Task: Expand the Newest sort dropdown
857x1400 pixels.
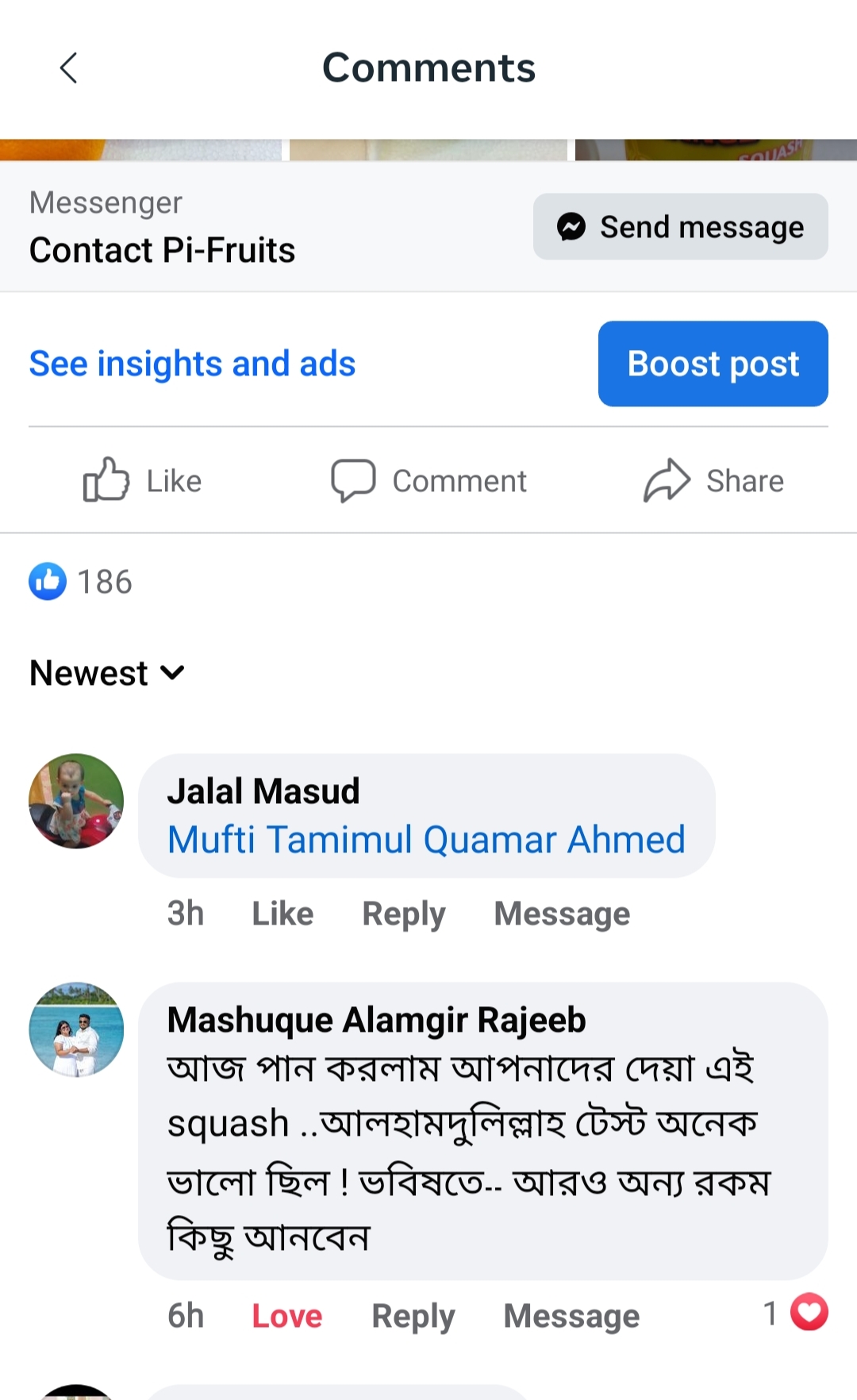Action: tap(107, 674)
